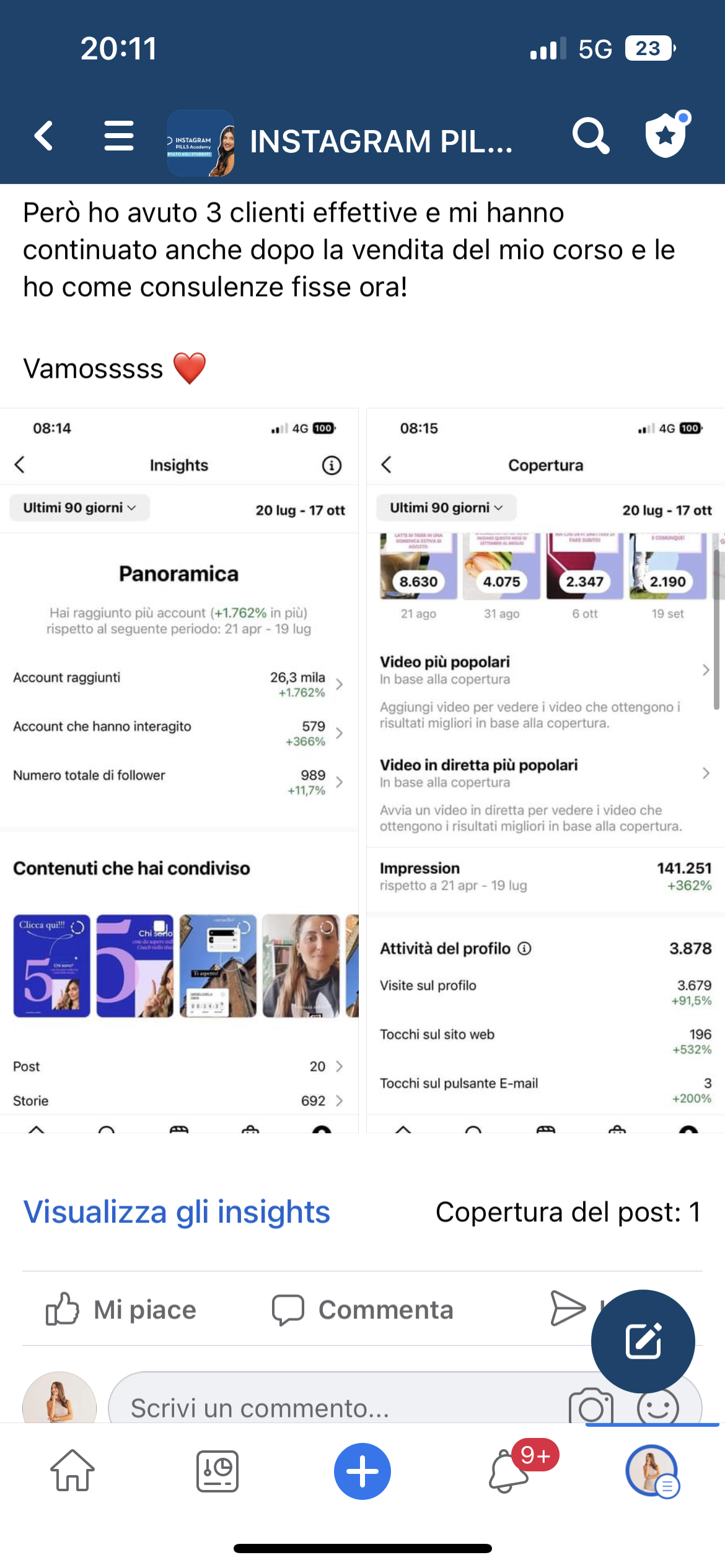Open the news feed tab
The width and height of the screenshot is (725, 1568).
click(217, 1471)
